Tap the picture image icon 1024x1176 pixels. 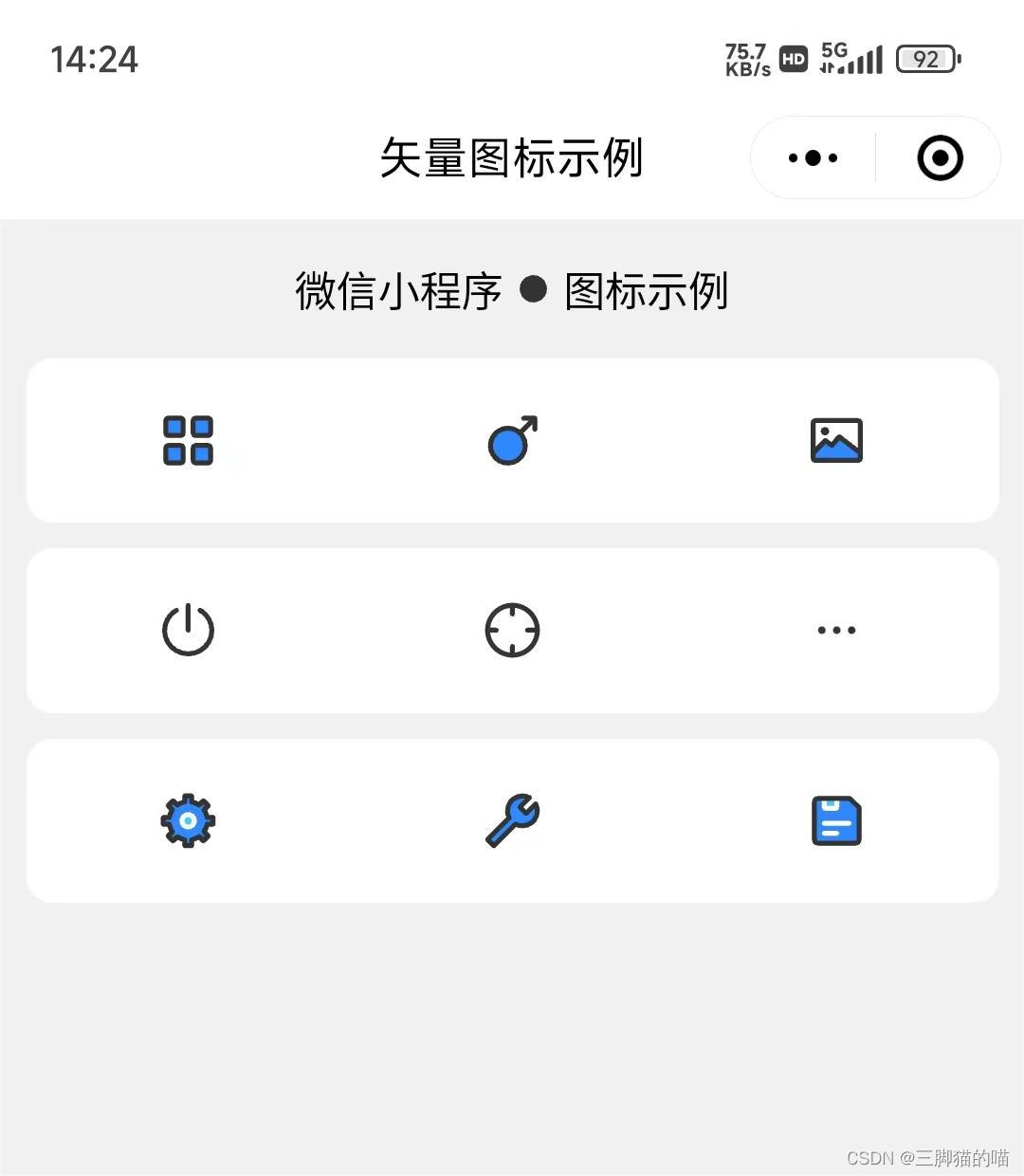[x=836, y=441]
